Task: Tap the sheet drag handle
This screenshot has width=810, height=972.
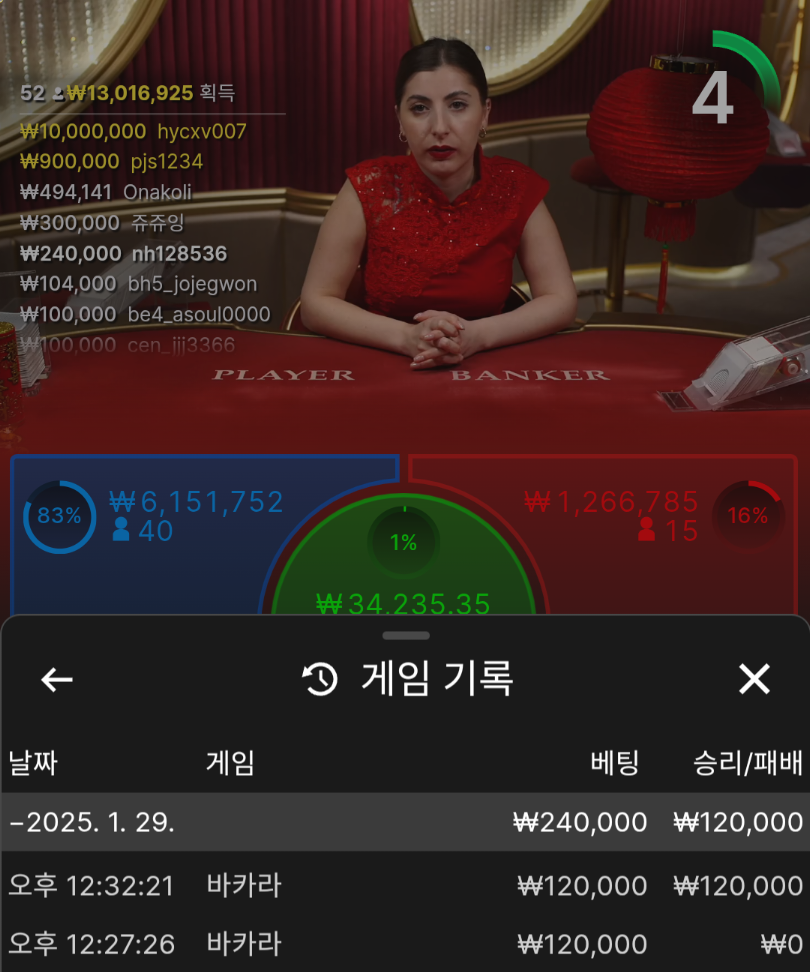Action: [405, 635]
